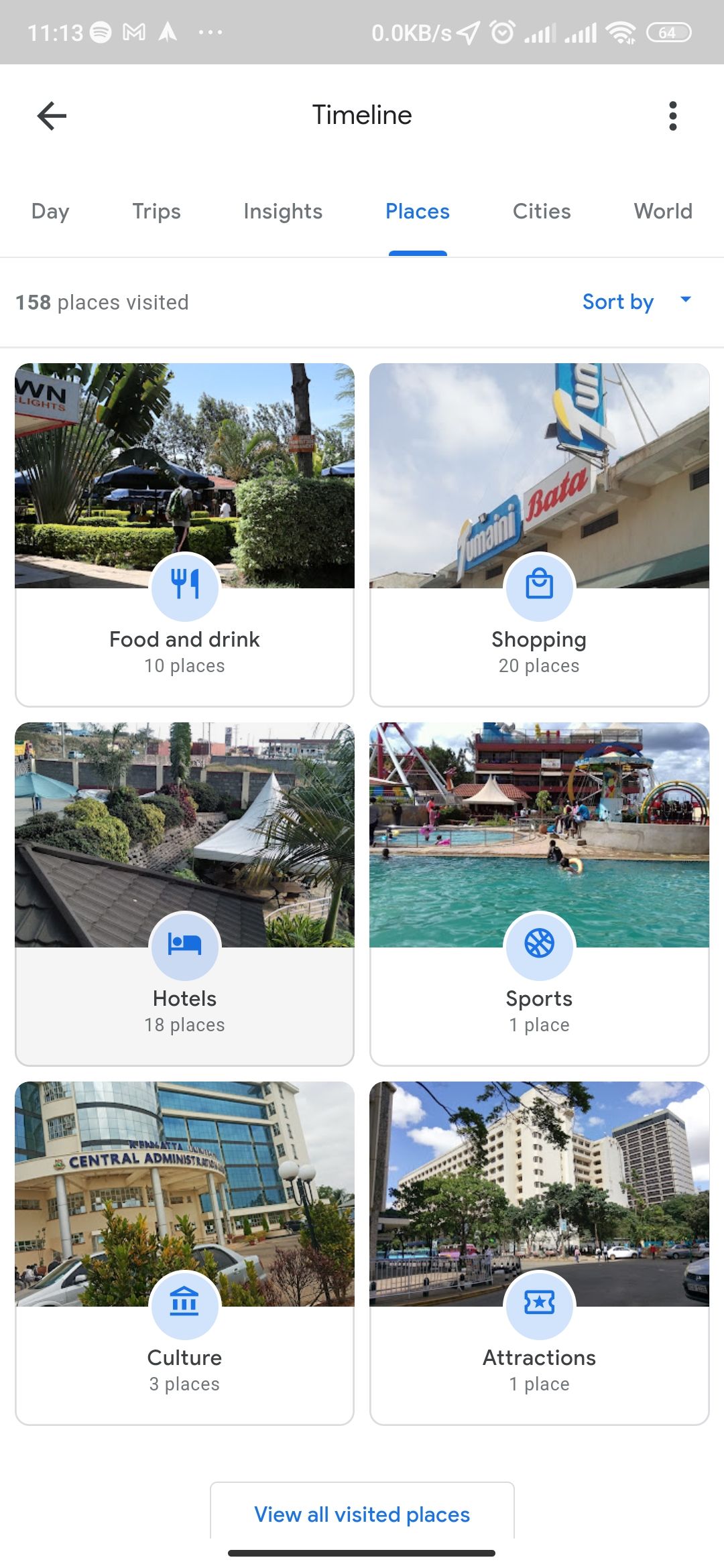Image resolution: width=724 pixels, height=1568 pixels.
Task: Switch to the Day tab
Action: 50,211
